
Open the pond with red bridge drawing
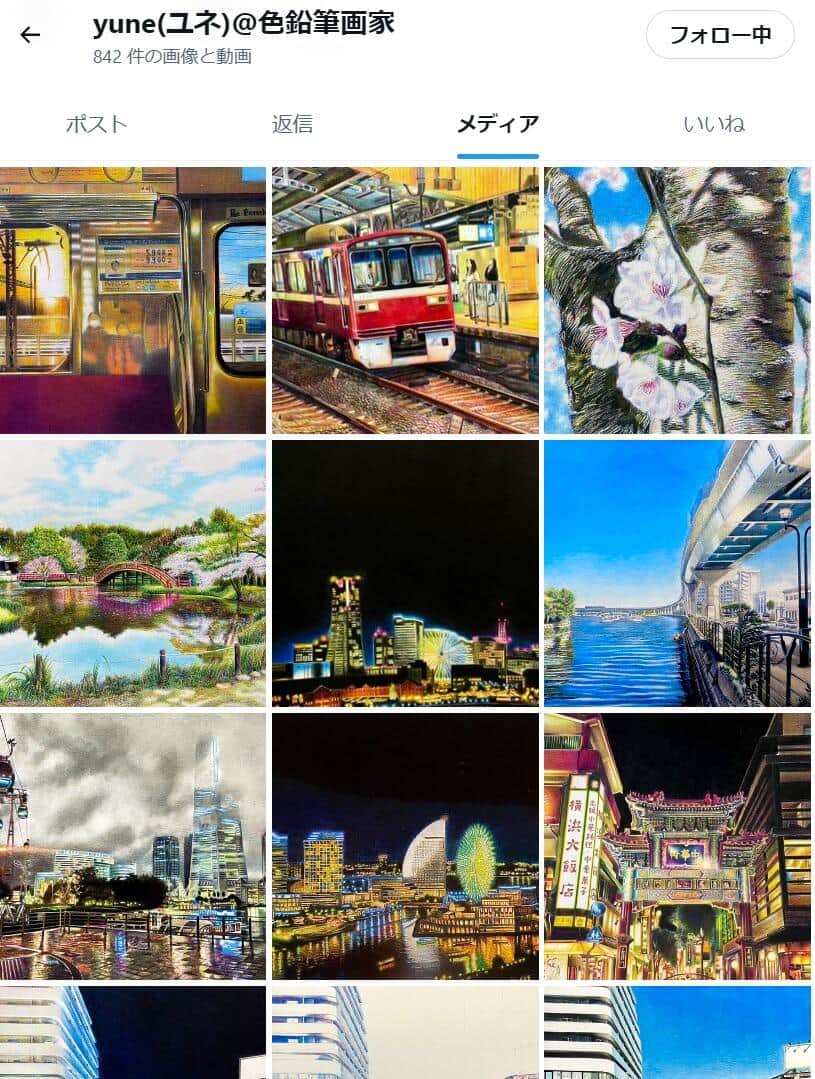(x=133, y=573)
